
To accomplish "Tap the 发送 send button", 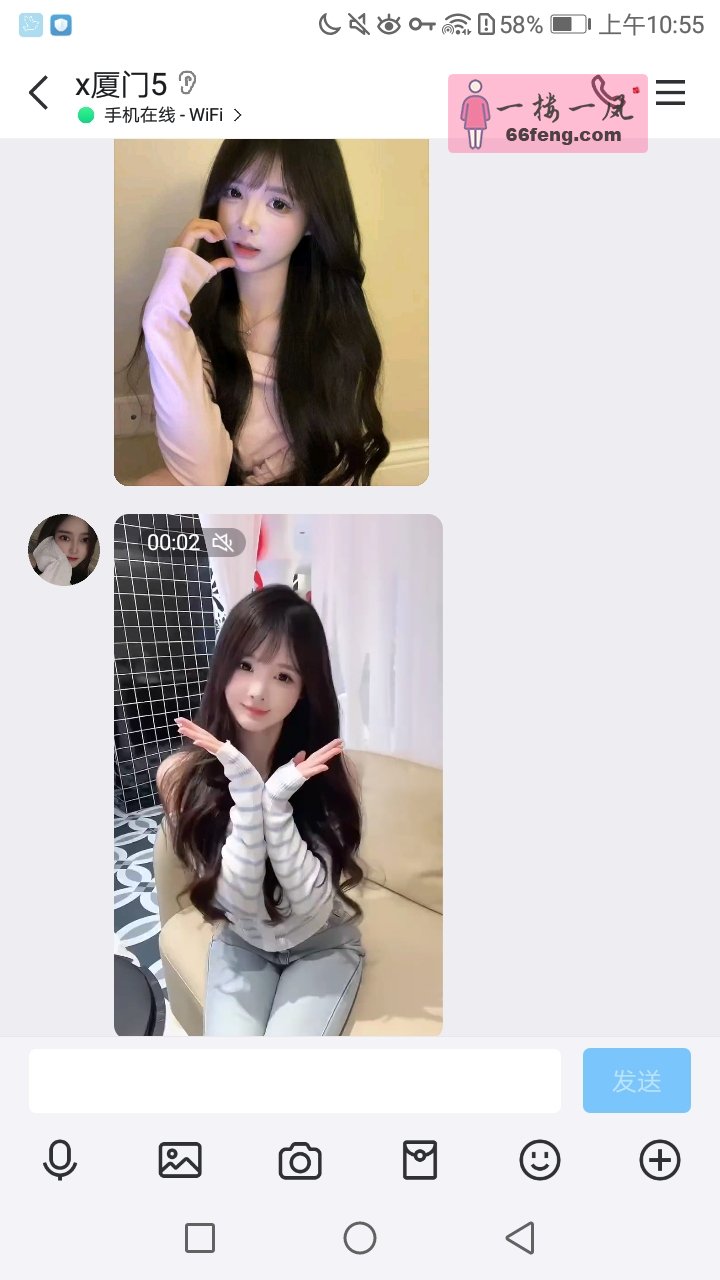I will pyautogui.click(x=636, y=1081).
